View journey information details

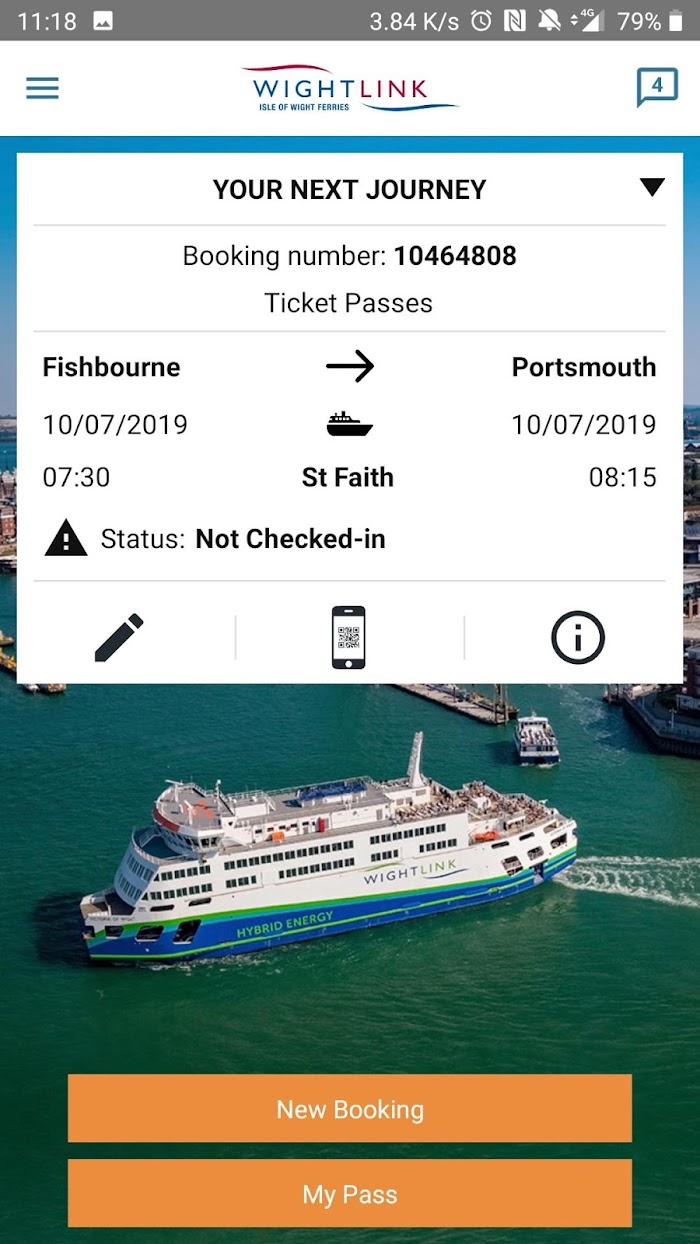[578, 637]
